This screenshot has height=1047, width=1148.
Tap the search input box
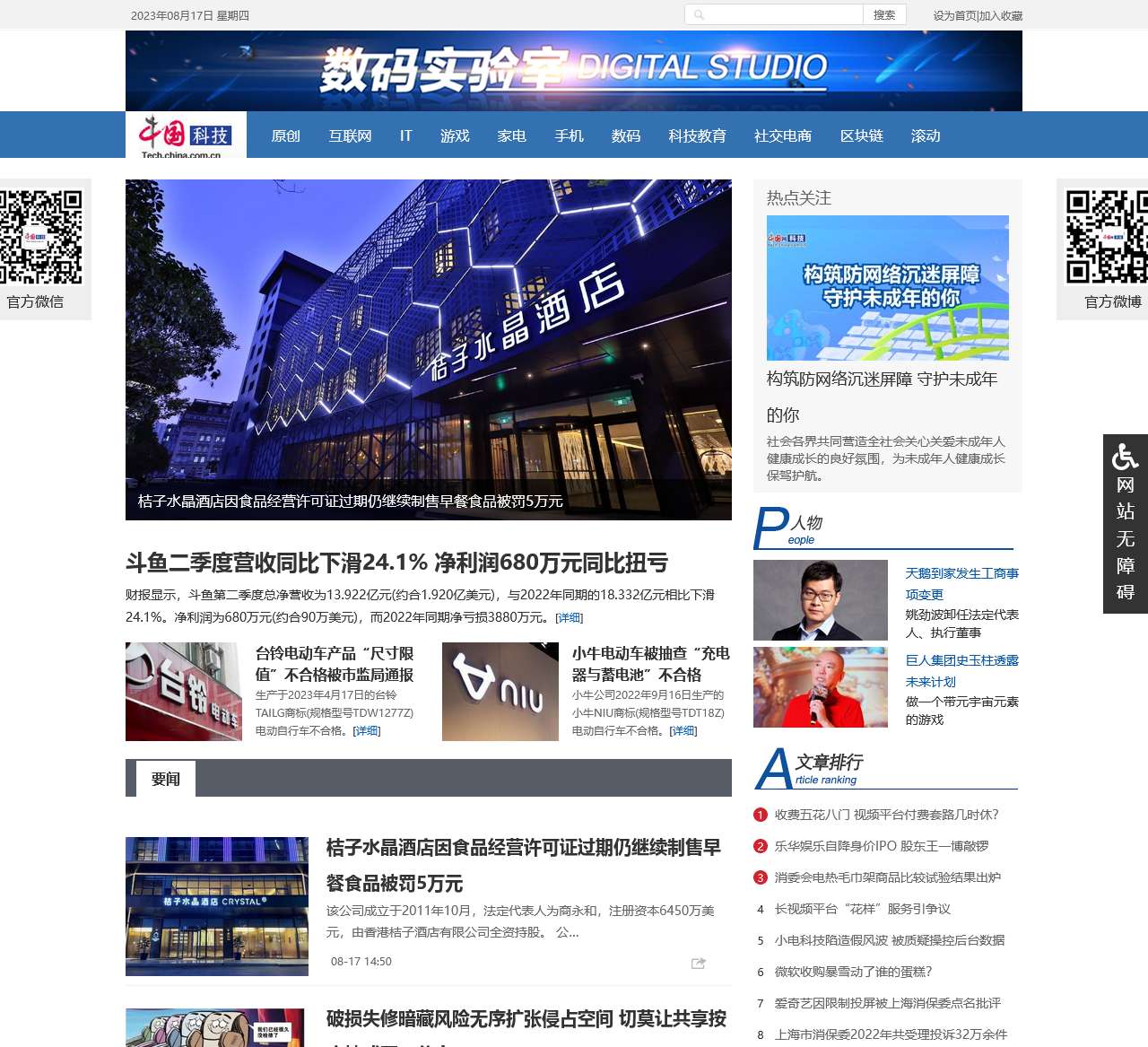(x=782, y=14)
